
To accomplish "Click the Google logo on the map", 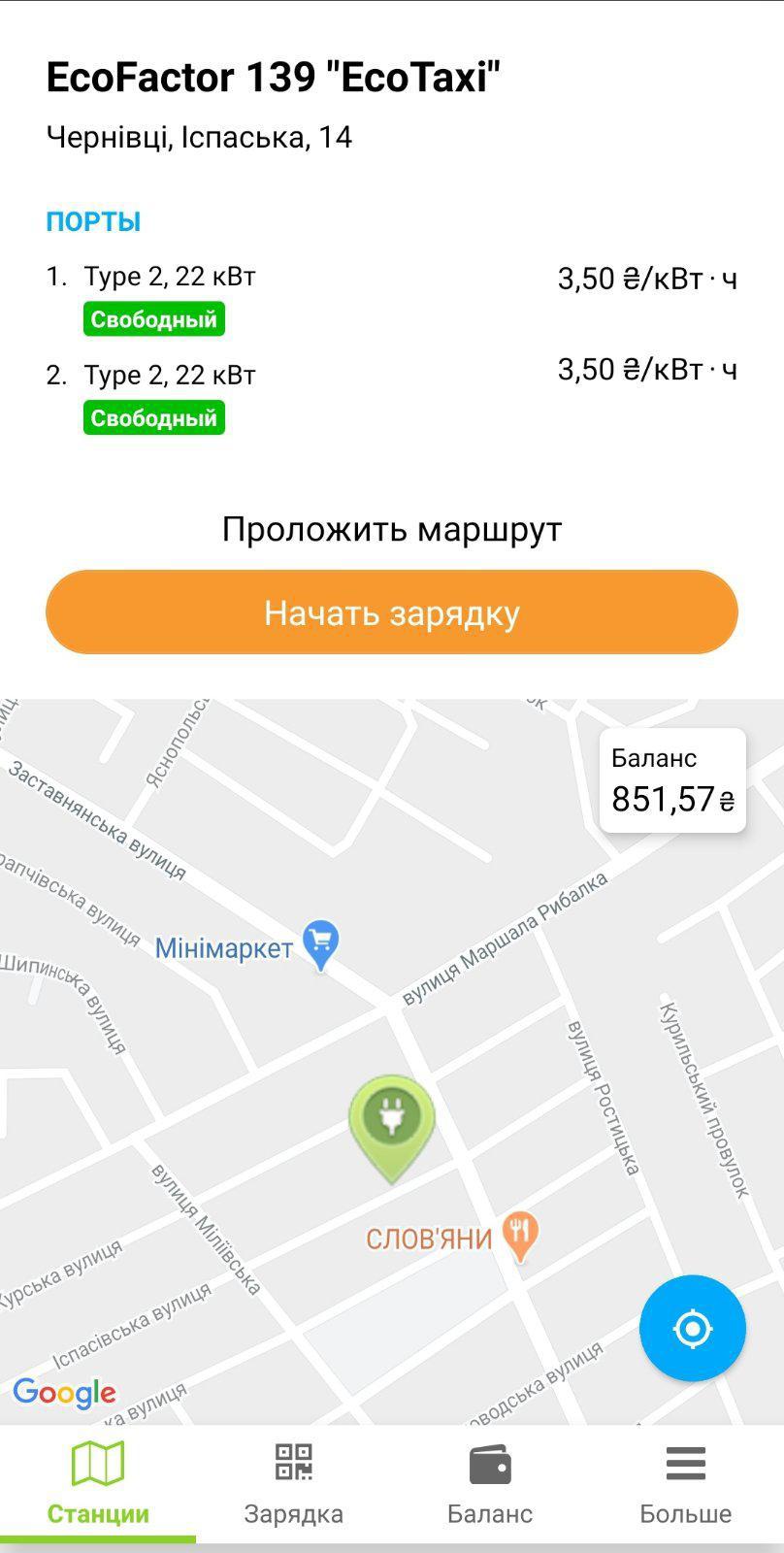I will coord(65,1394).
